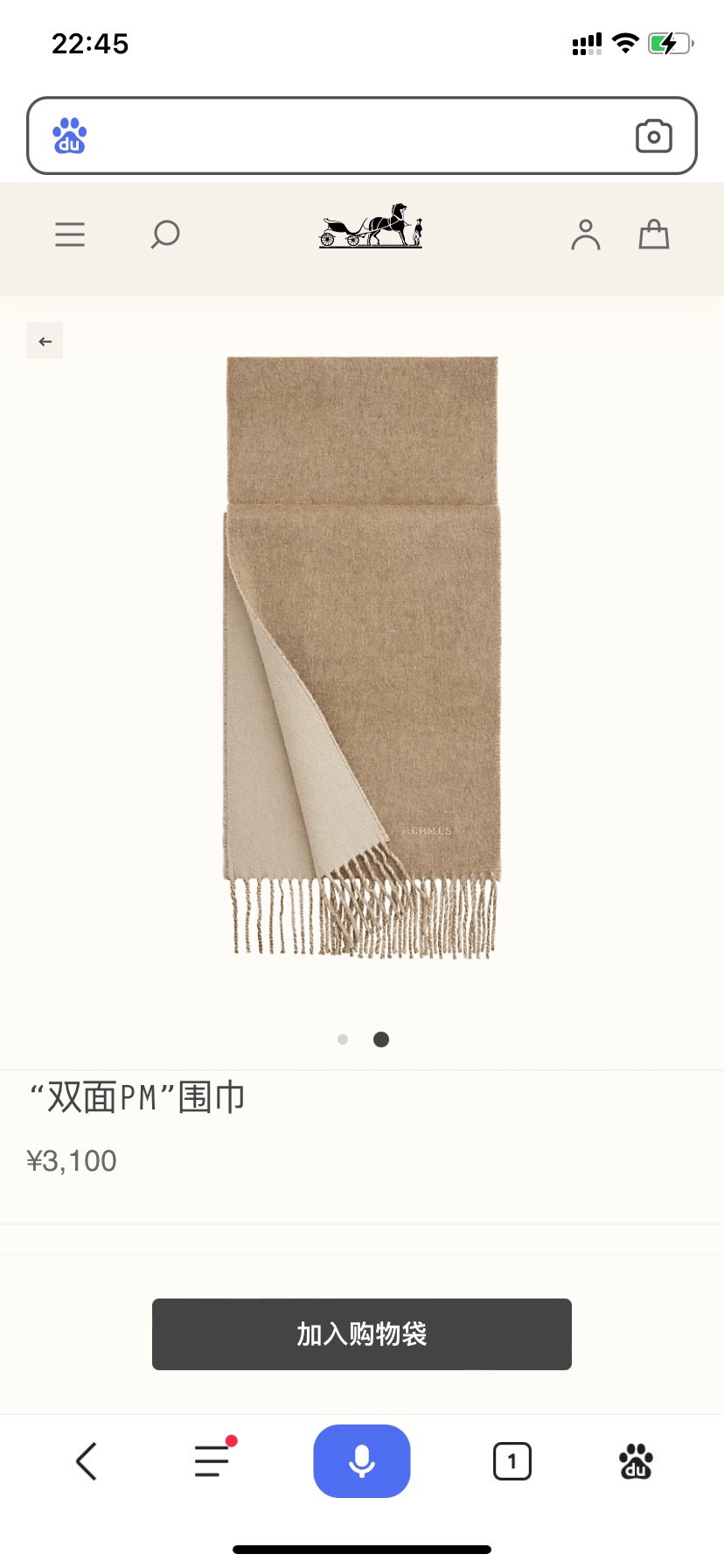Go to the Hermès carriage logo homepage
The image size is (724, 1568).
[371, 227]
